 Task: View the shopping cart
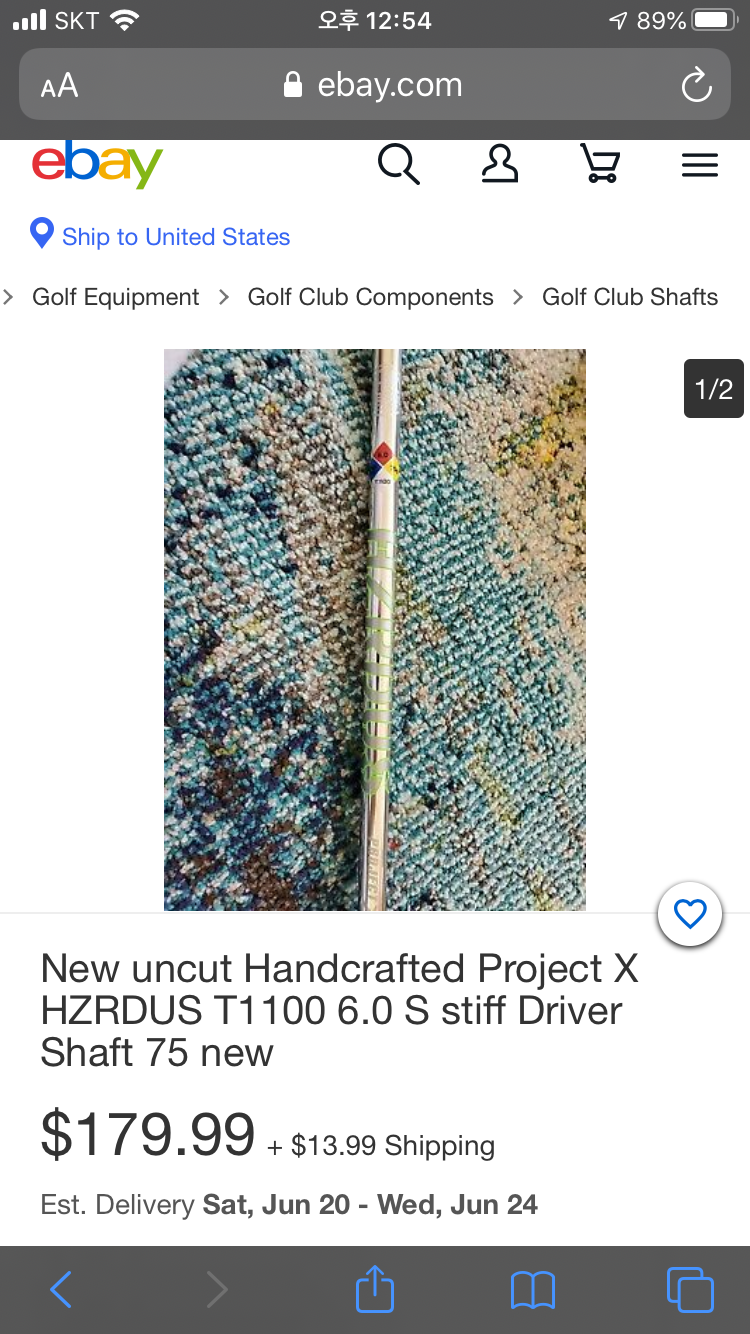click(600, 165)
